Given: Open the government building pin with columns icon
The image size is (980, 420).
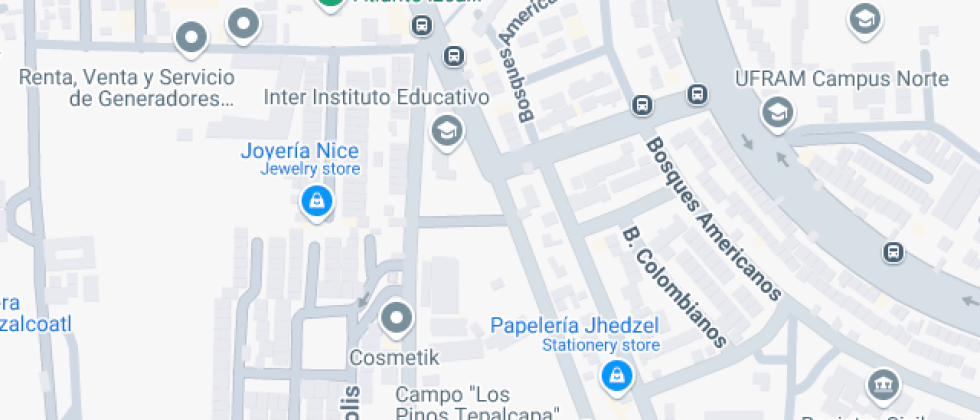Looking at the screenshot, I should click(882, 385).
